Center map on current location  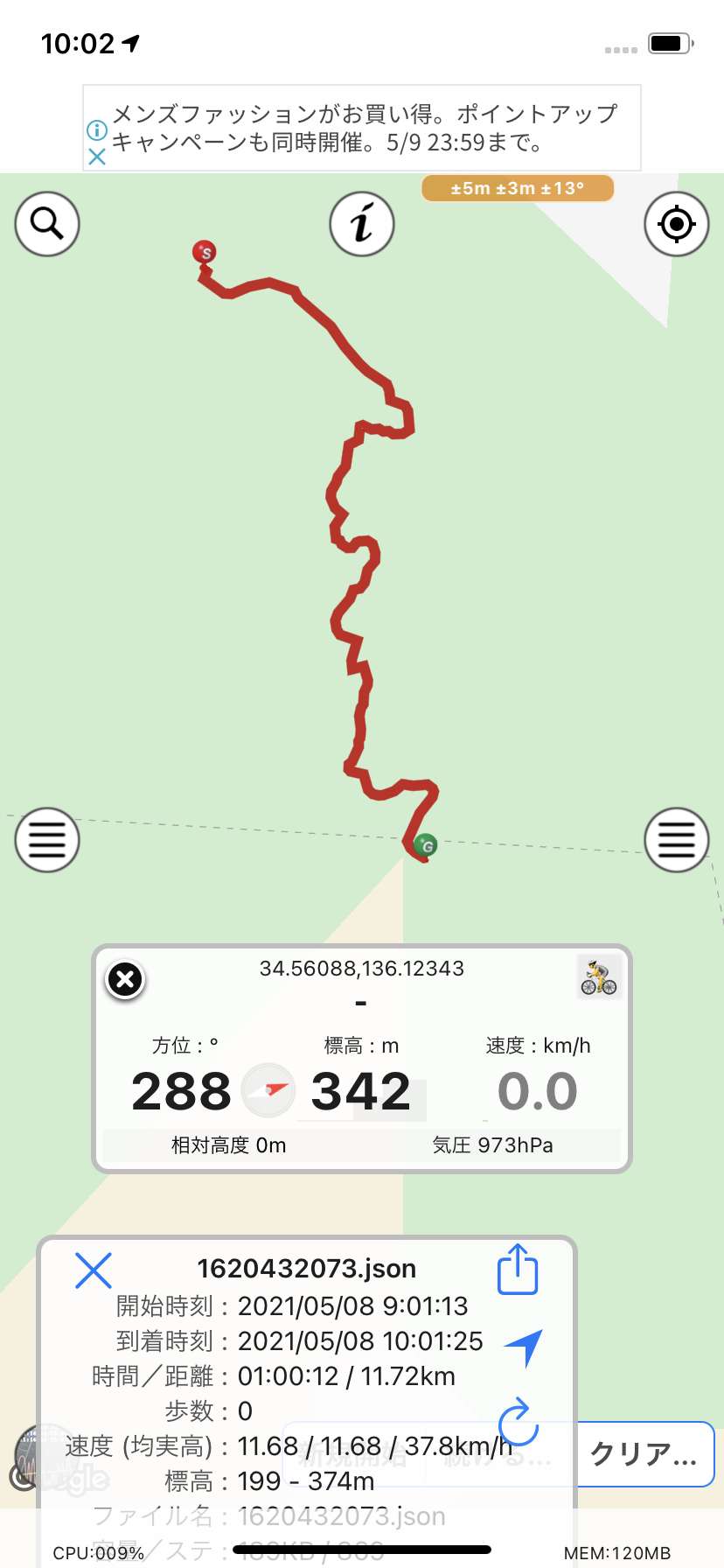(676, 224)
